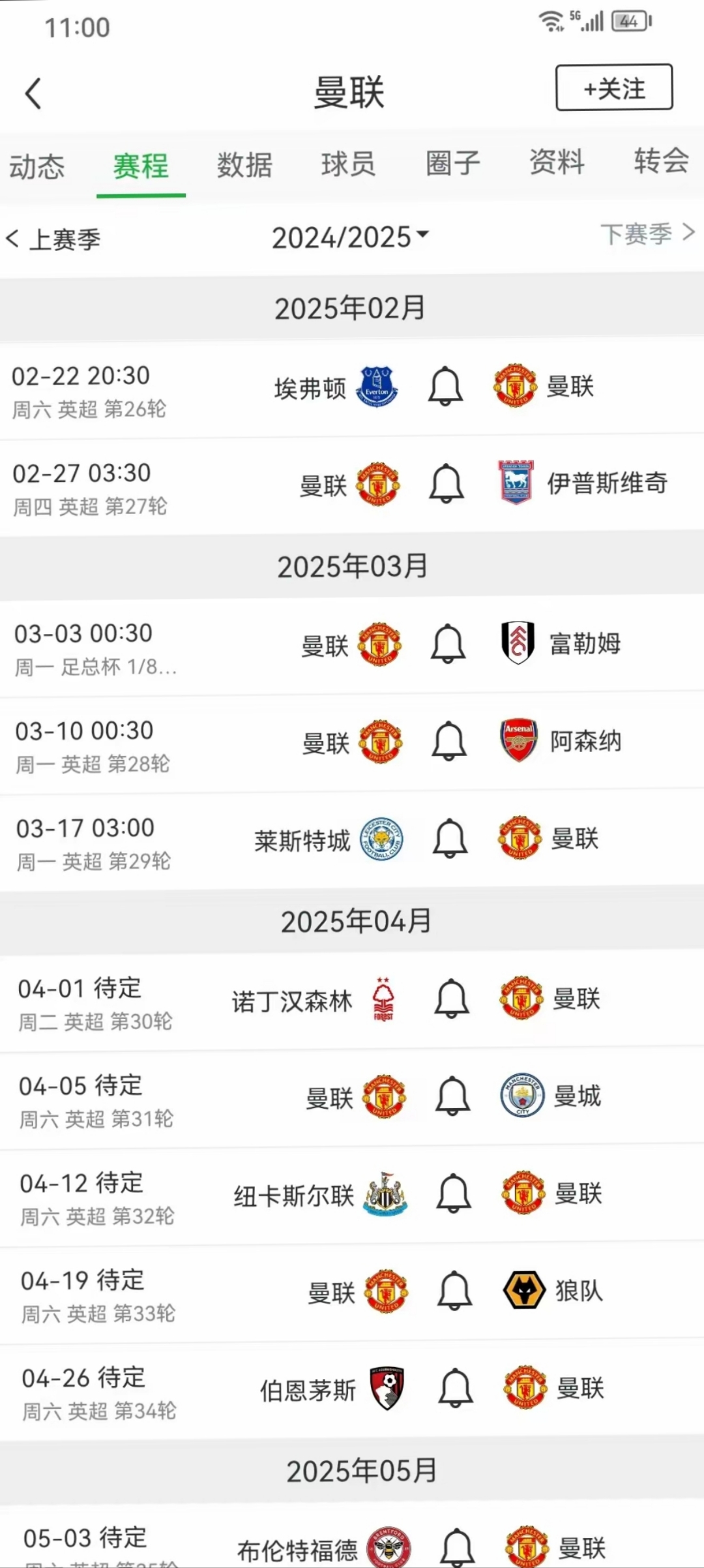Switch to the 数据 tab
Image resolution: width=704 pixels, height=1568 pixels.
click(244, 165)
